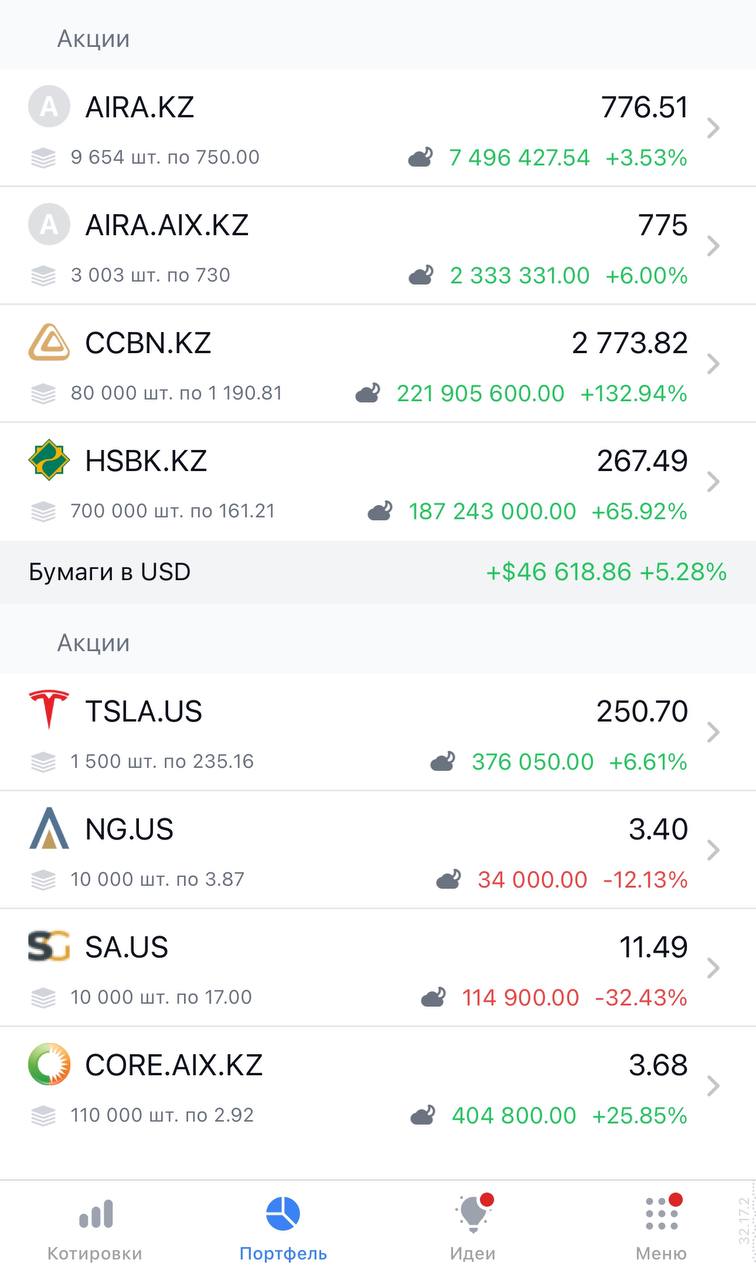
Task: Open the CCBN.KZ position row
Action: pos(378,365)
